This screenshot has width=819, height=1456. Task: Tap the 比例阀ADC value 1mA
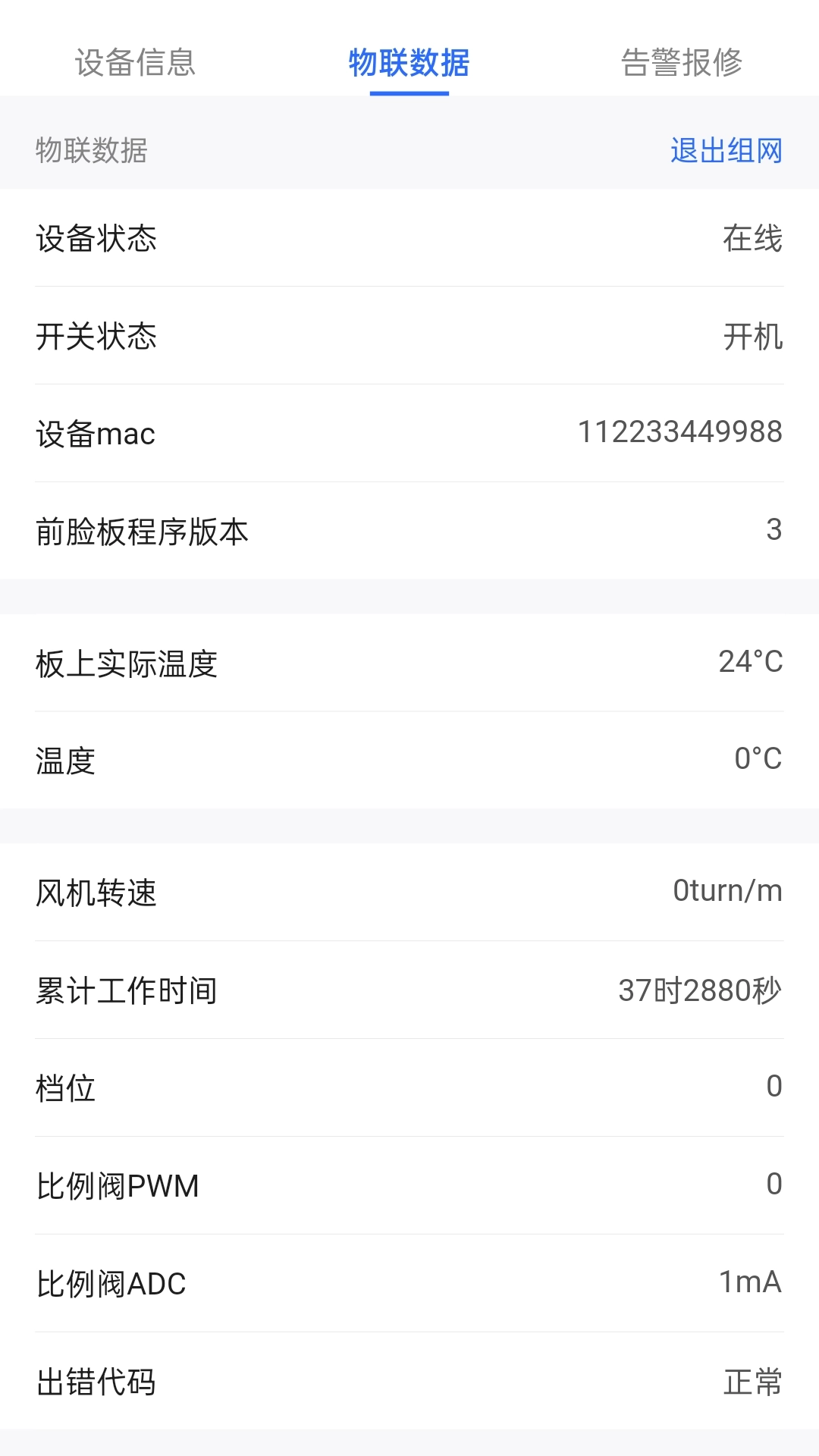click(x=750, y=1283)
